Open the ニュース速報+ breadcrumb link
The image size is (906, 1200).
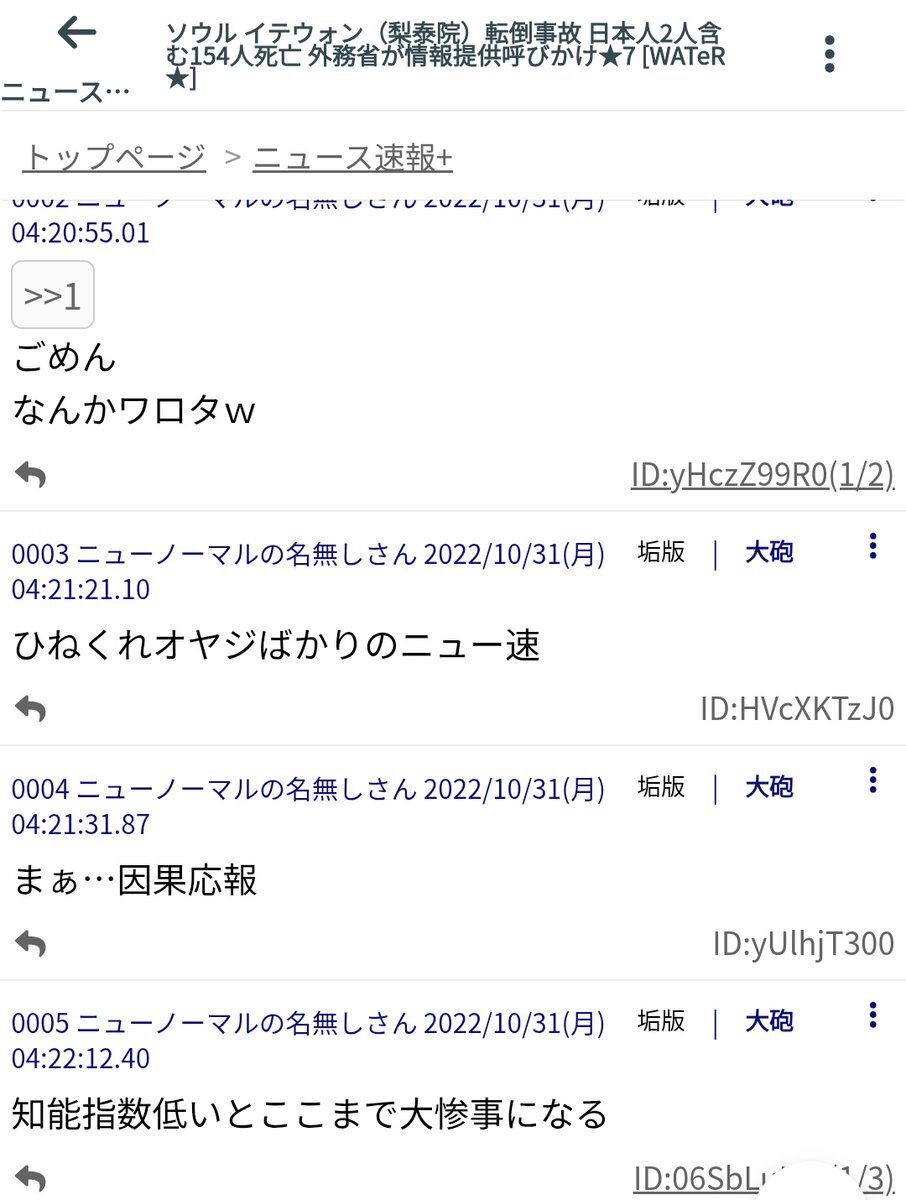[353, 158]
